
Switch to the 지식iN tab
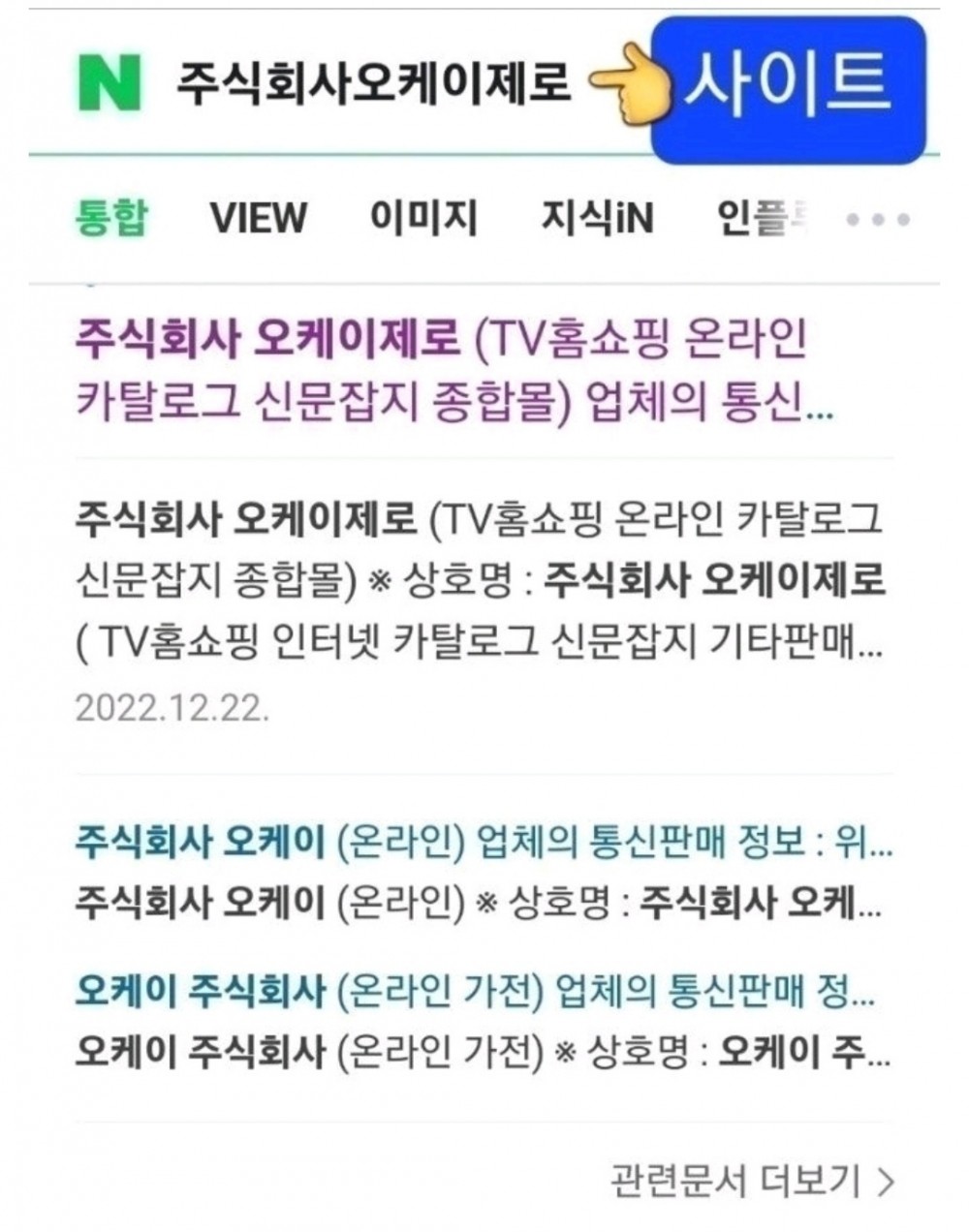596,217
